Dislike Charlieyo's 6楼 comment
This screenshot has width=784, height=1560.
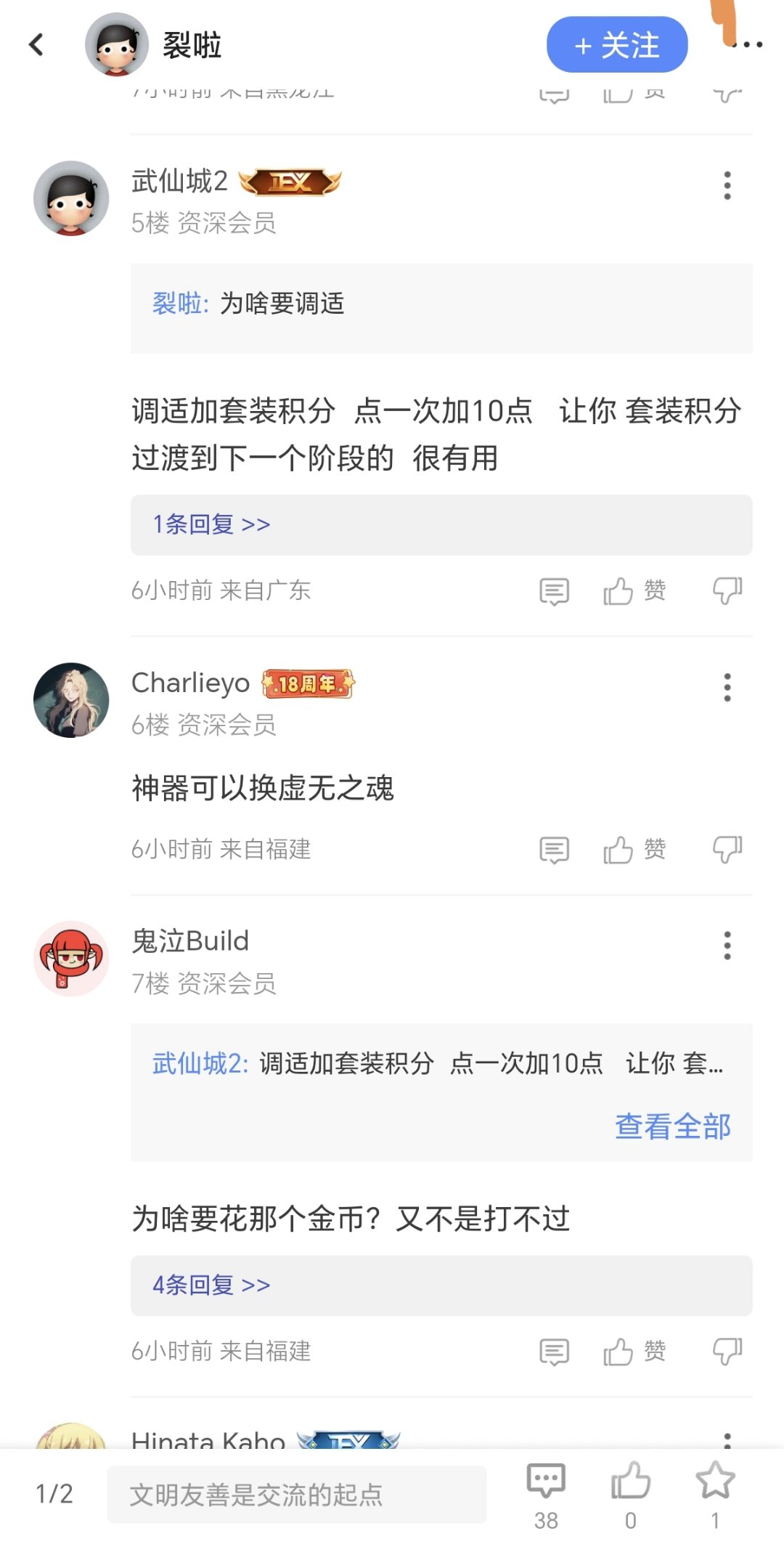727,849
